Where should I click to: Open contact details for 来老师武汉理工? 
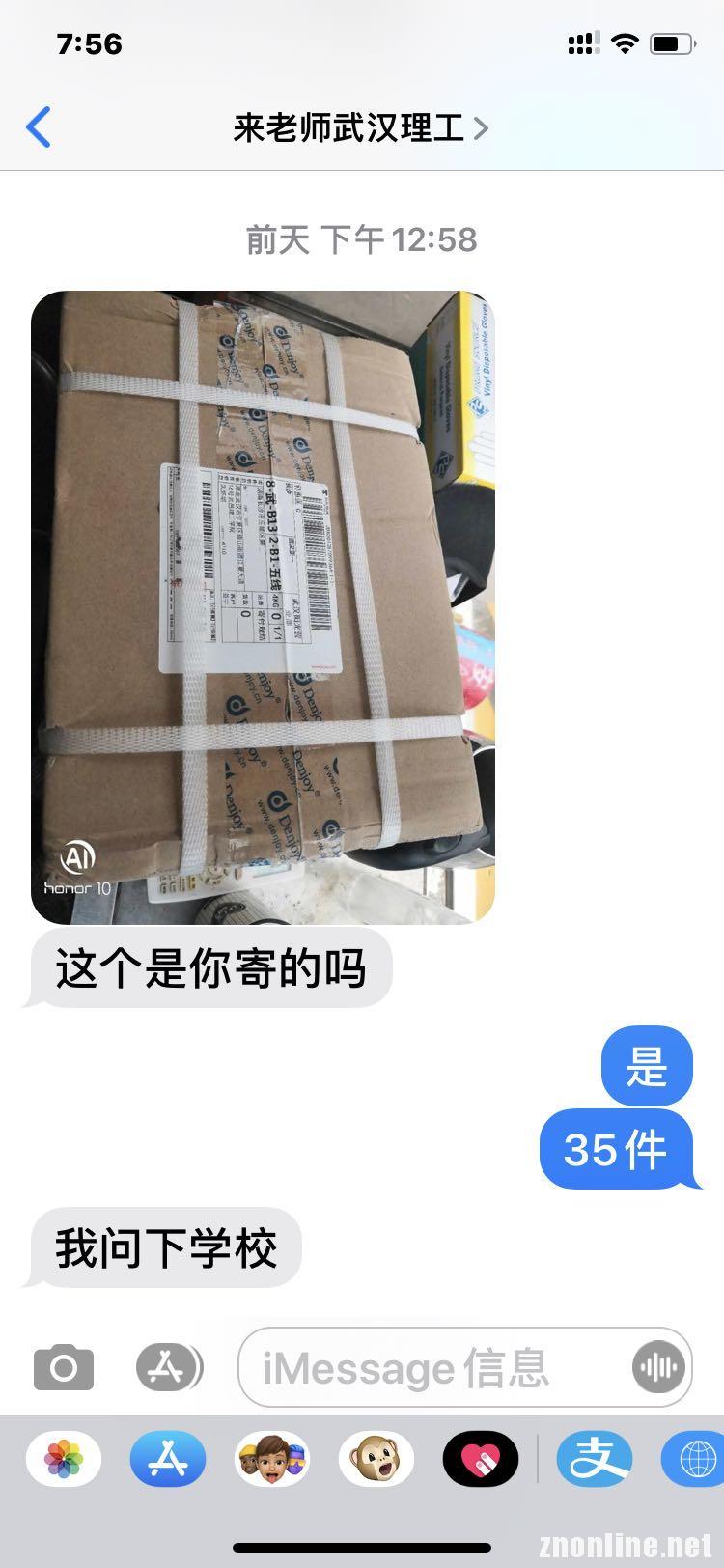pos(360,127)
